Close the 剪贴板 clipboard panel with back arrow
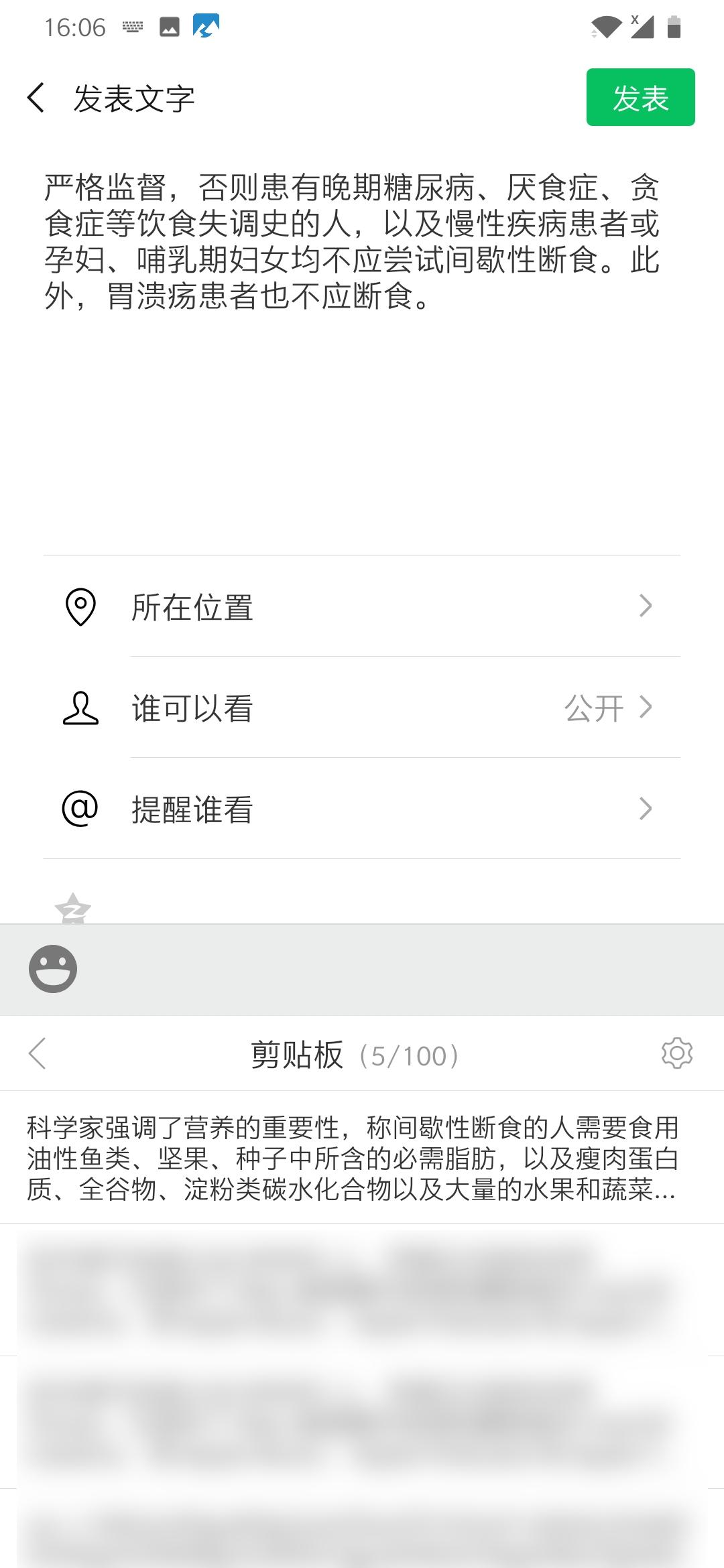 point(38,1053)
